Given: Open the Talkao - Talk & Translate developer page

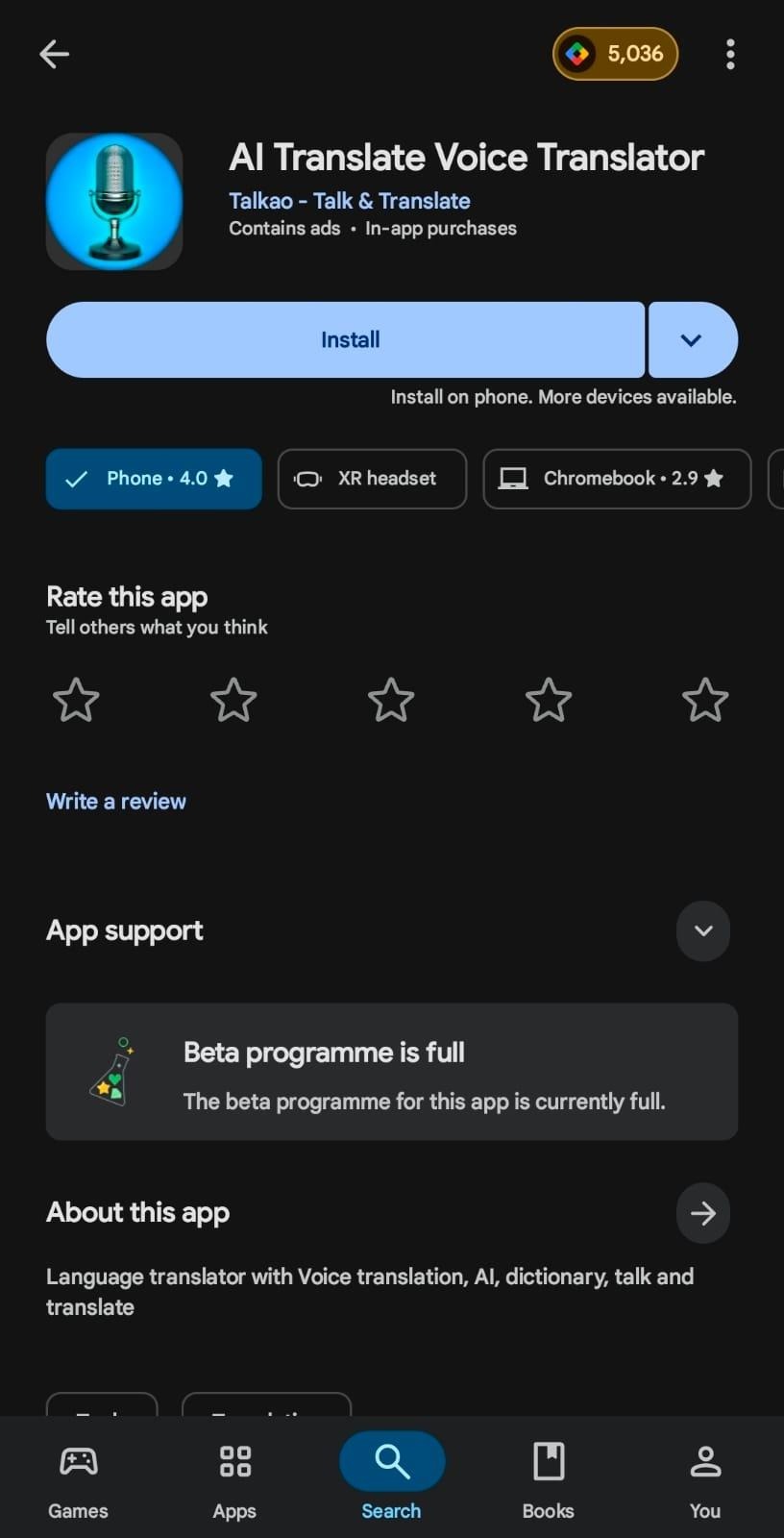Looking at the screenshot, I should 350,200.
